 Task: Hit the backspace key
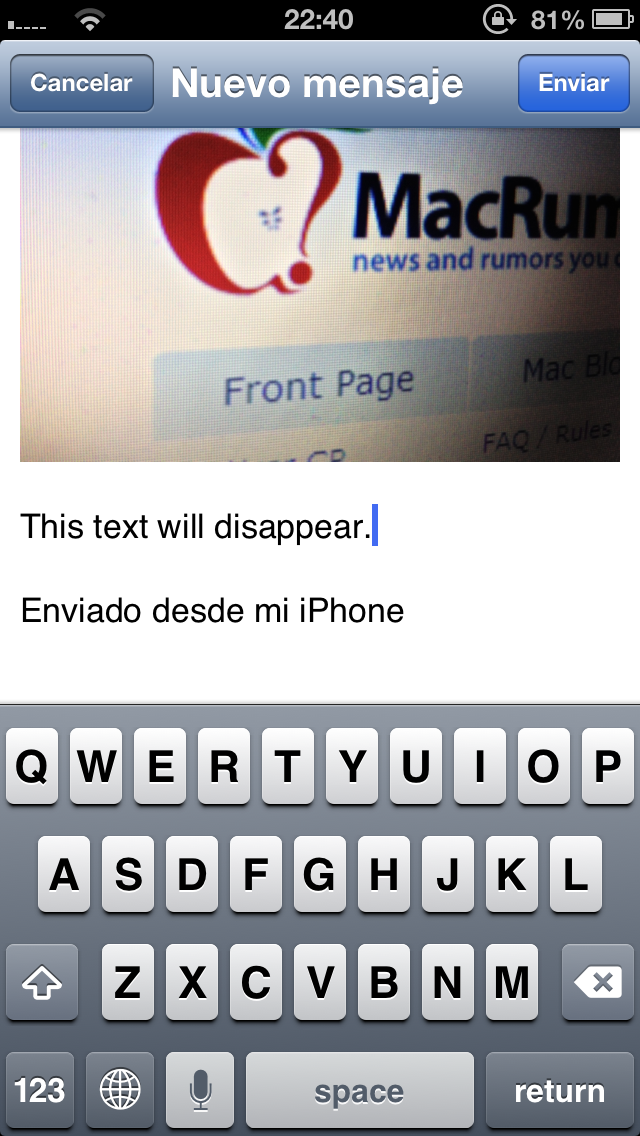(599, 983)
